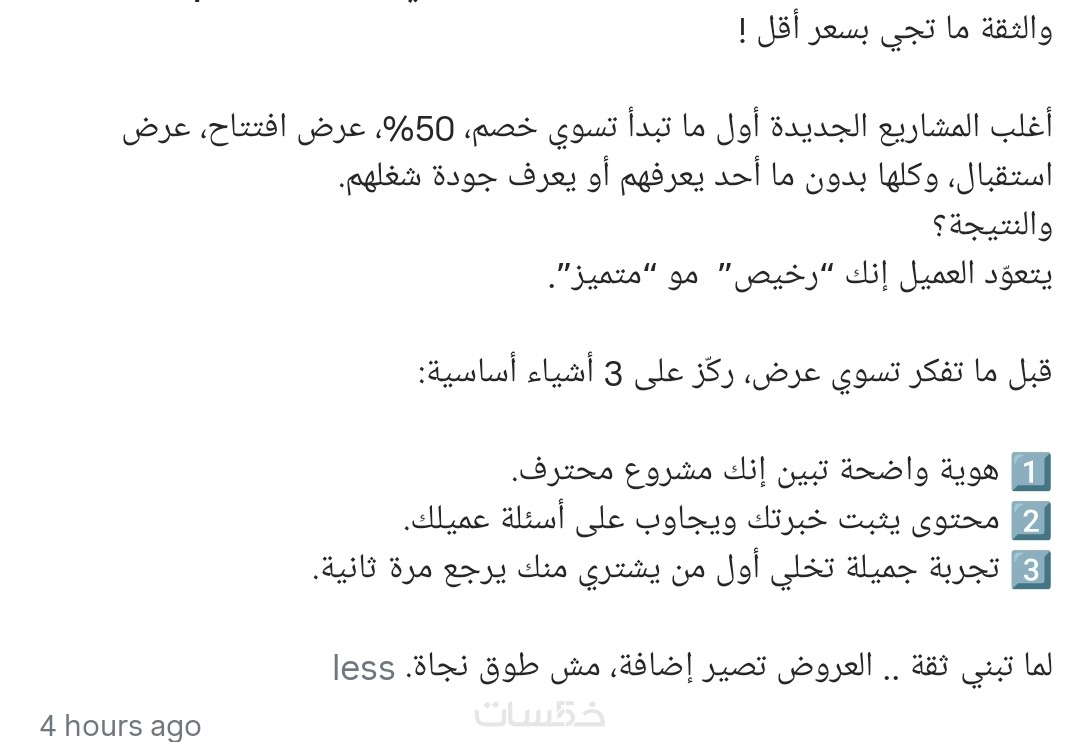The image size is (1080, 742).
Task: Collapse the caption with the less link
Action: (x=364, y=668)
